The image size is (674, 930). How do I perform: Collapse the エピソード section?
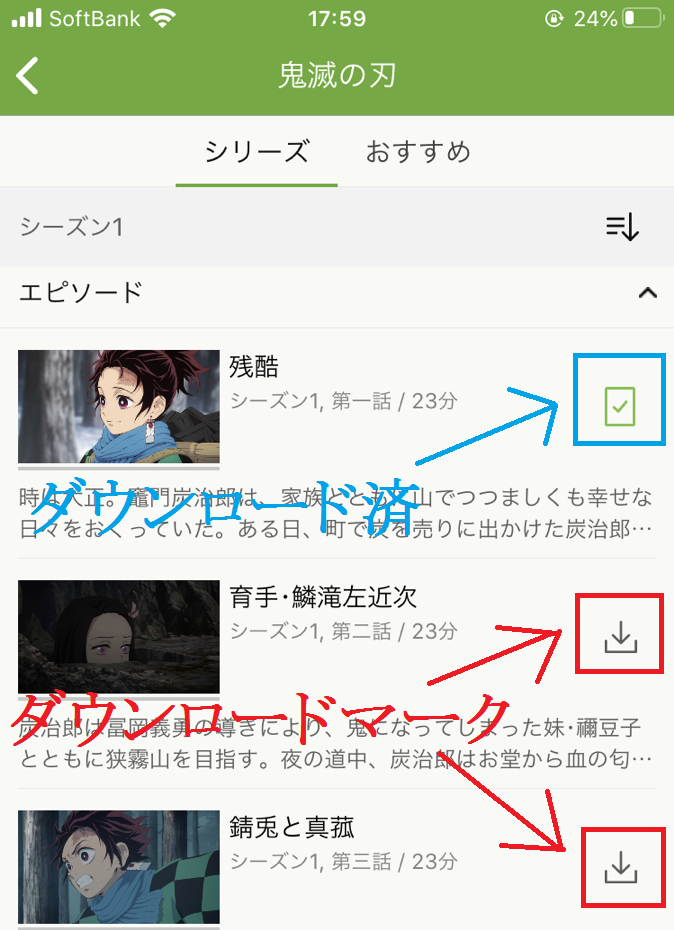pos(648,293)
